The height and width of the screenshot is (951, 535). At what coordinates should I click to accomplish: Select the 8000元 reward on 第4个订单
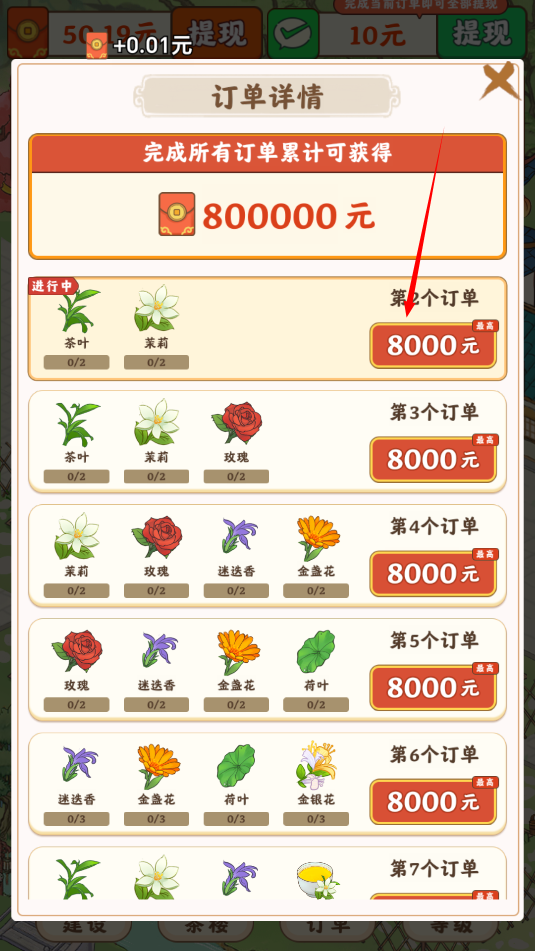(433, 574)
